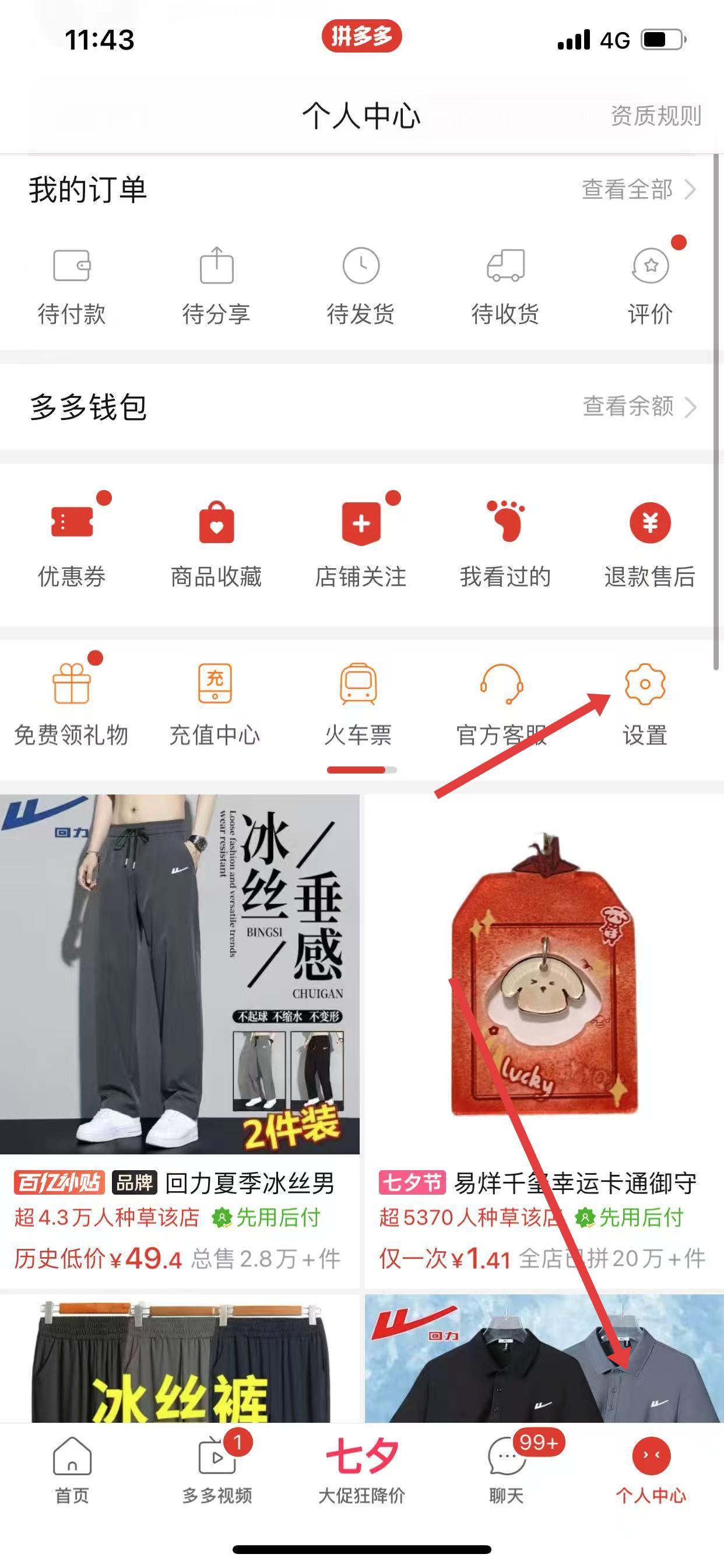
Task: Open 免费领礼物 free gifts
Action: click(x=71, y=704)
